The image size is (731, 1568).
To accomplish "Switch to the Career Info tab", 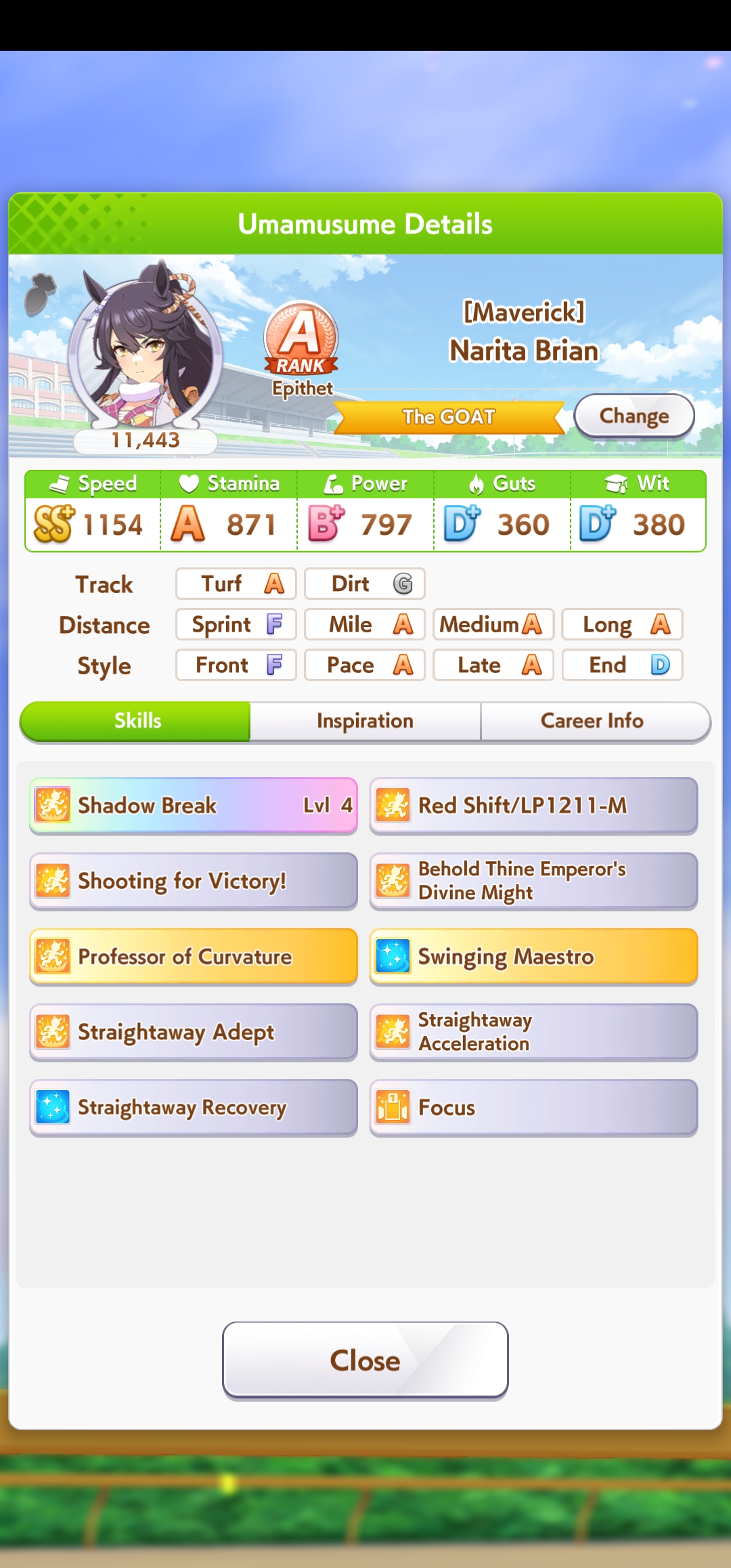I will 592,721.
